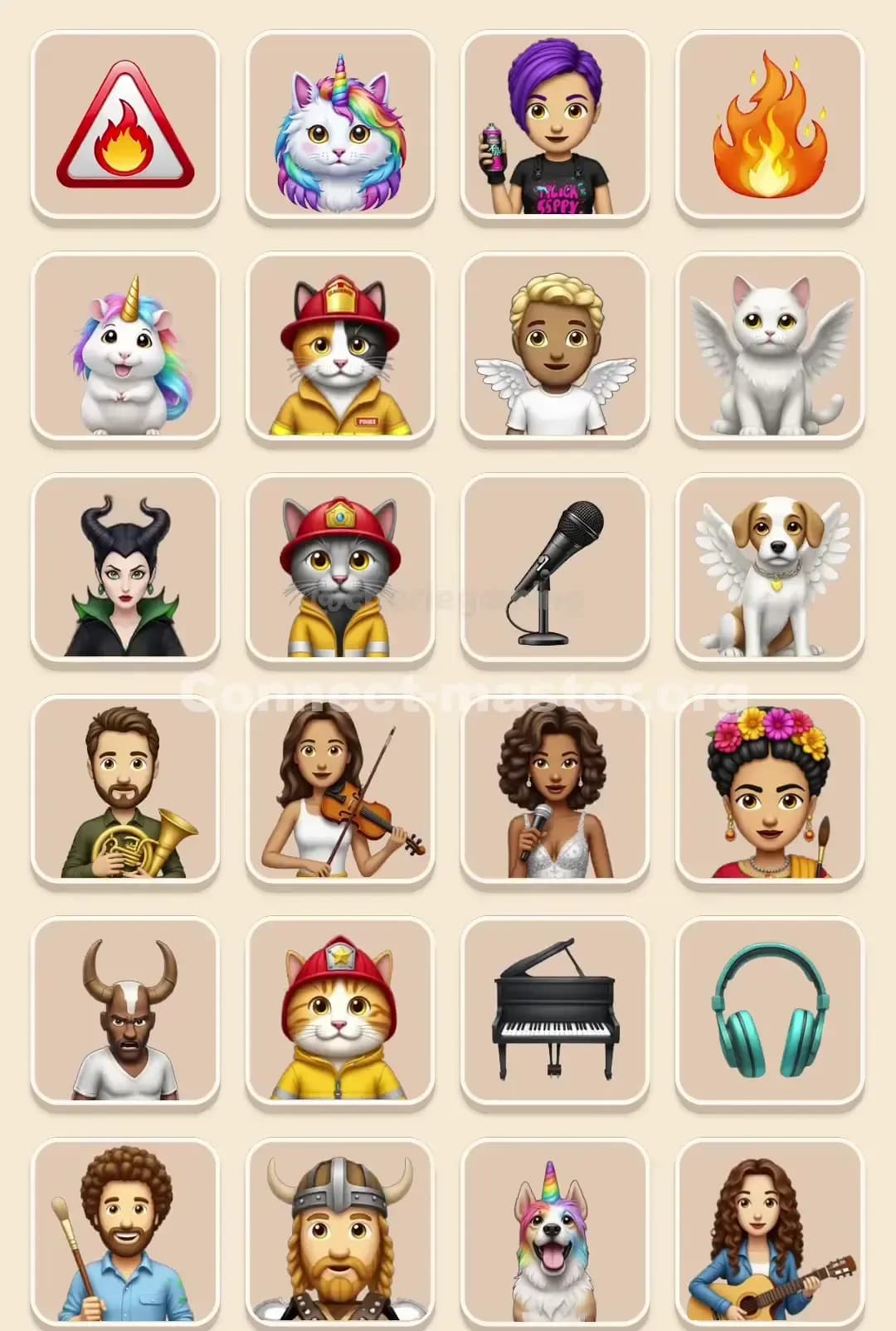Screen dimensions: 896x1331
Task: Select the flame emoji sticker
Action: click(x=772, y=124)
